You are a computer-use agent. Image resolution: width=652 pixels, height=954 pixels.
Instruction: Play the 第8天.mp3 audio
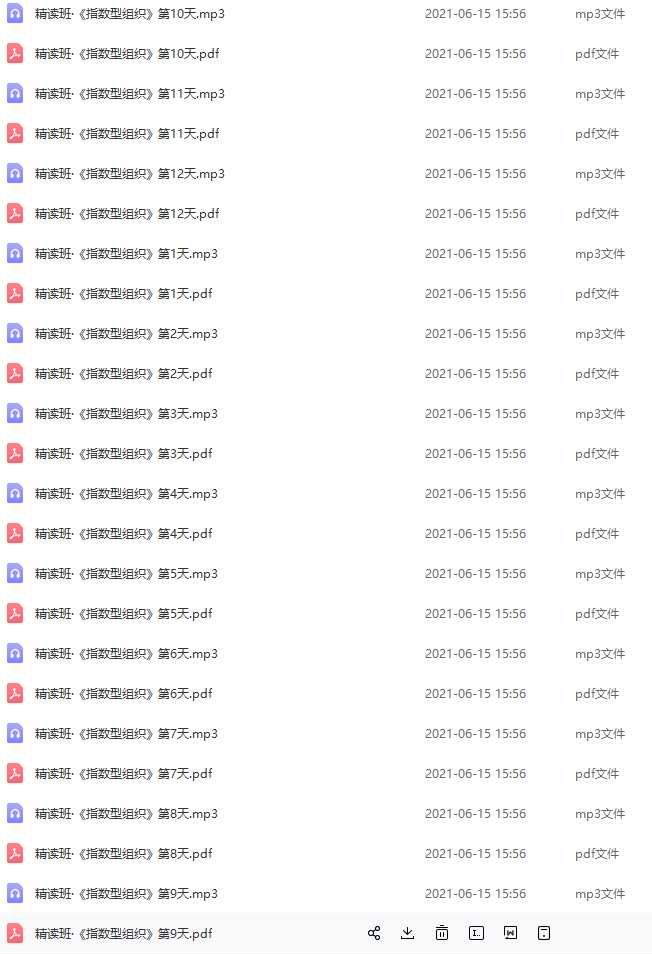[126, 814]
